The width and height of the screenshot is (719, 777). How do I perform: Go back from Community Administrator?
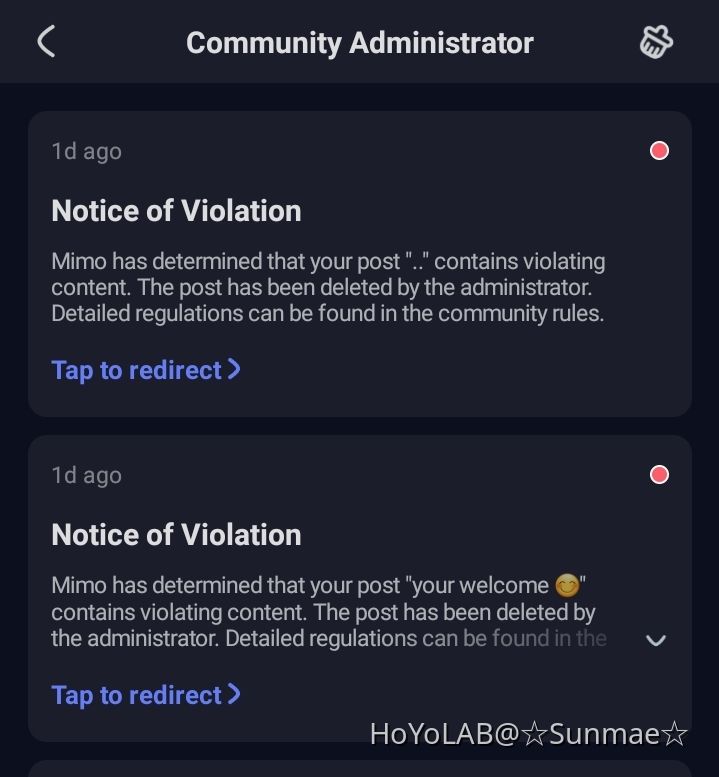tap(46, 42)
